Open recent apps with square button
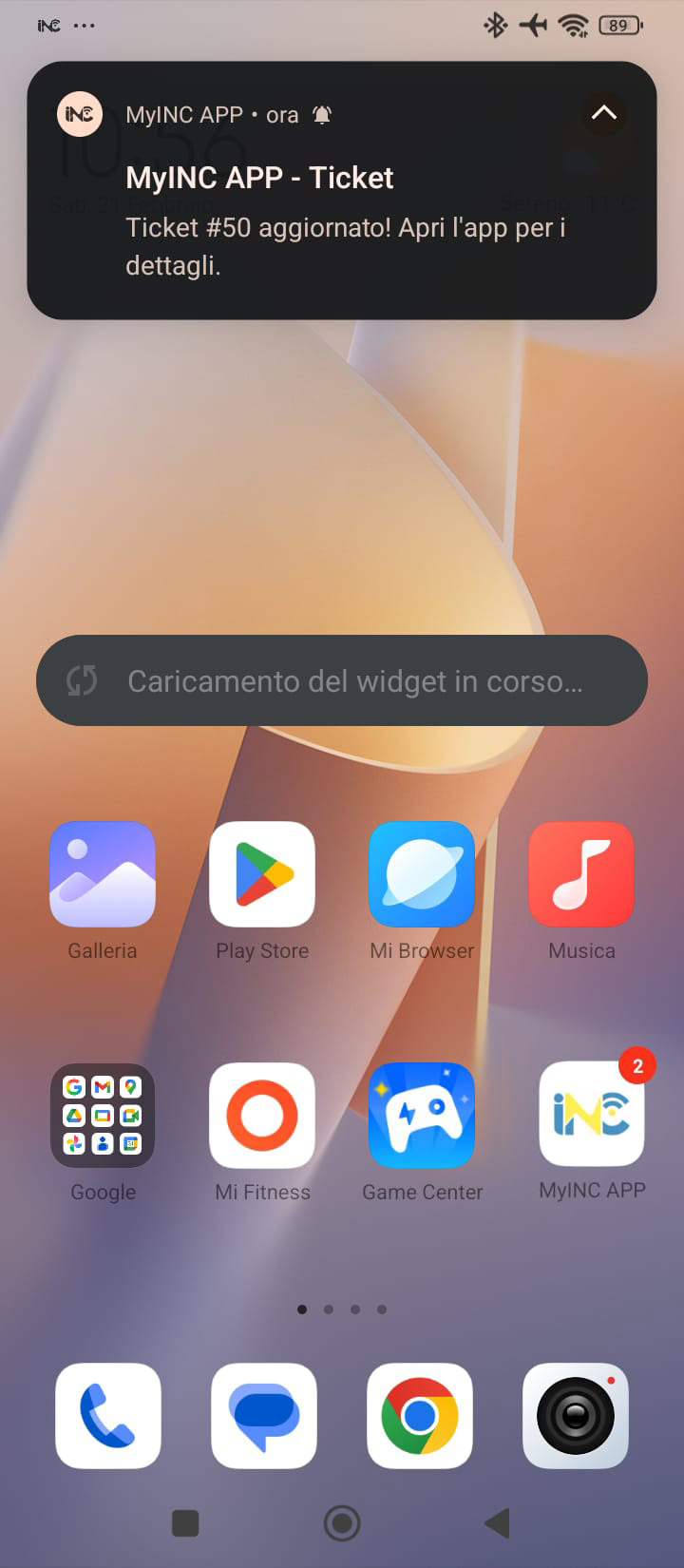 [x=185, y=1523]
